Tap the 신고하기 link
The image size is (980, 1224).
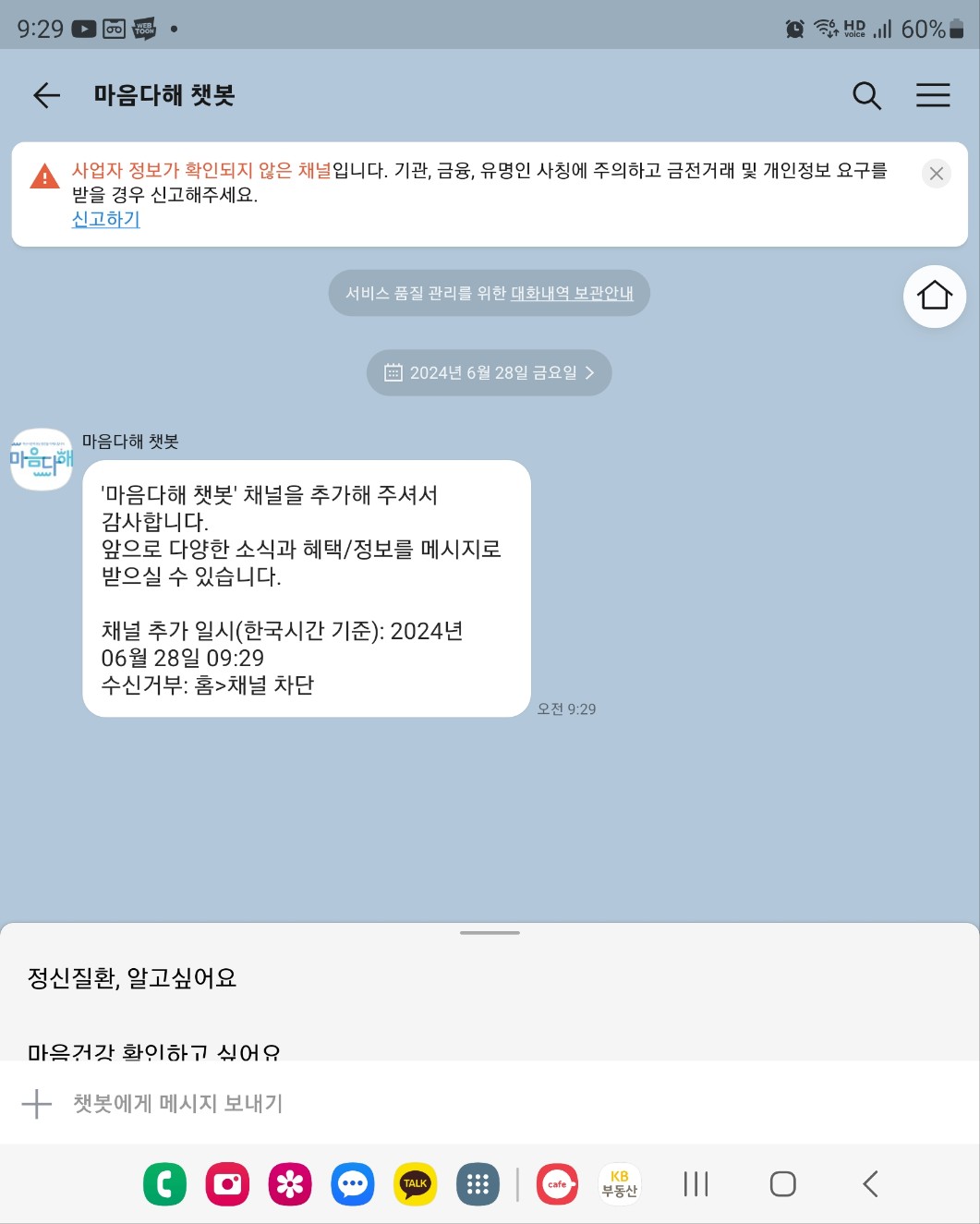(x=105, y=219)
